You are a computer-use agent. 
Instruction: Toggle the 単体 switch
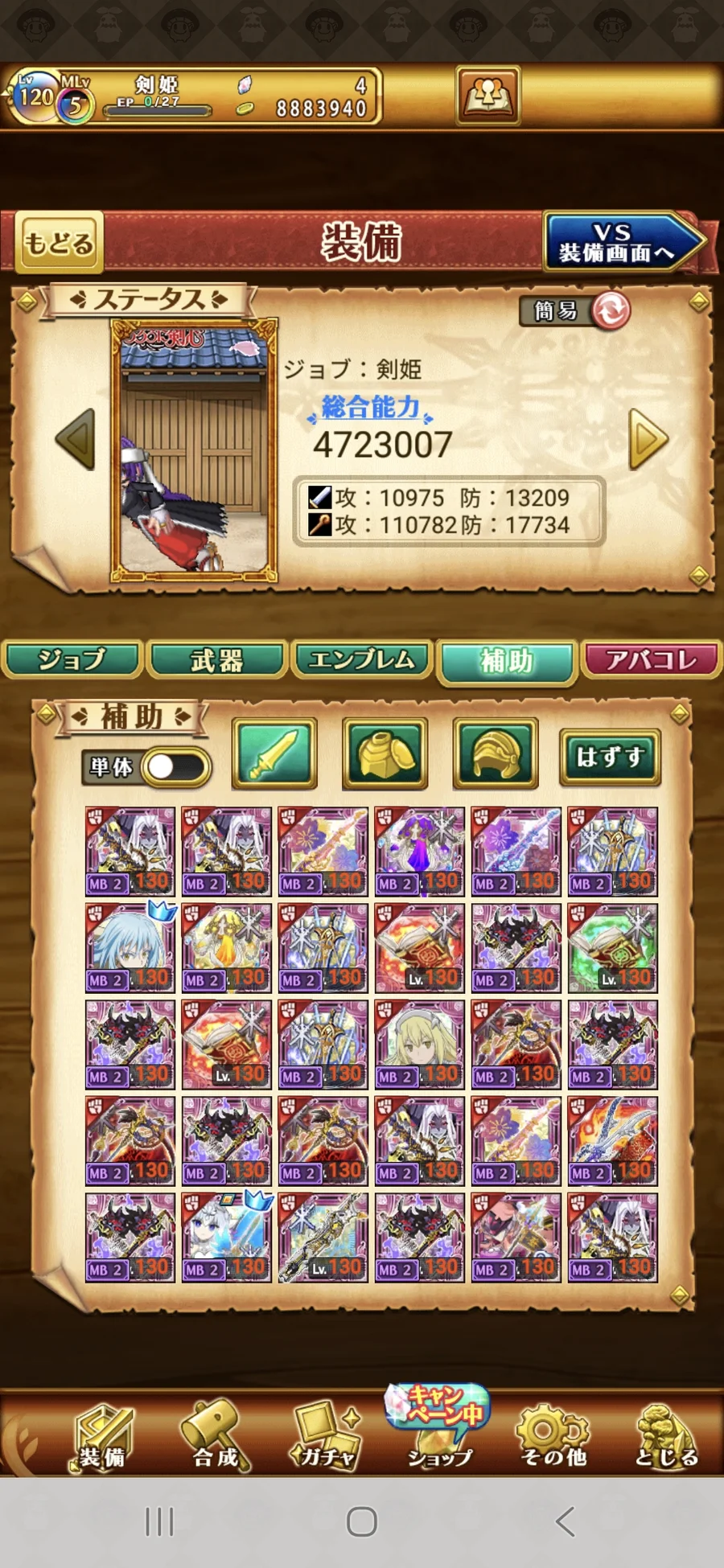click(175, 766)
